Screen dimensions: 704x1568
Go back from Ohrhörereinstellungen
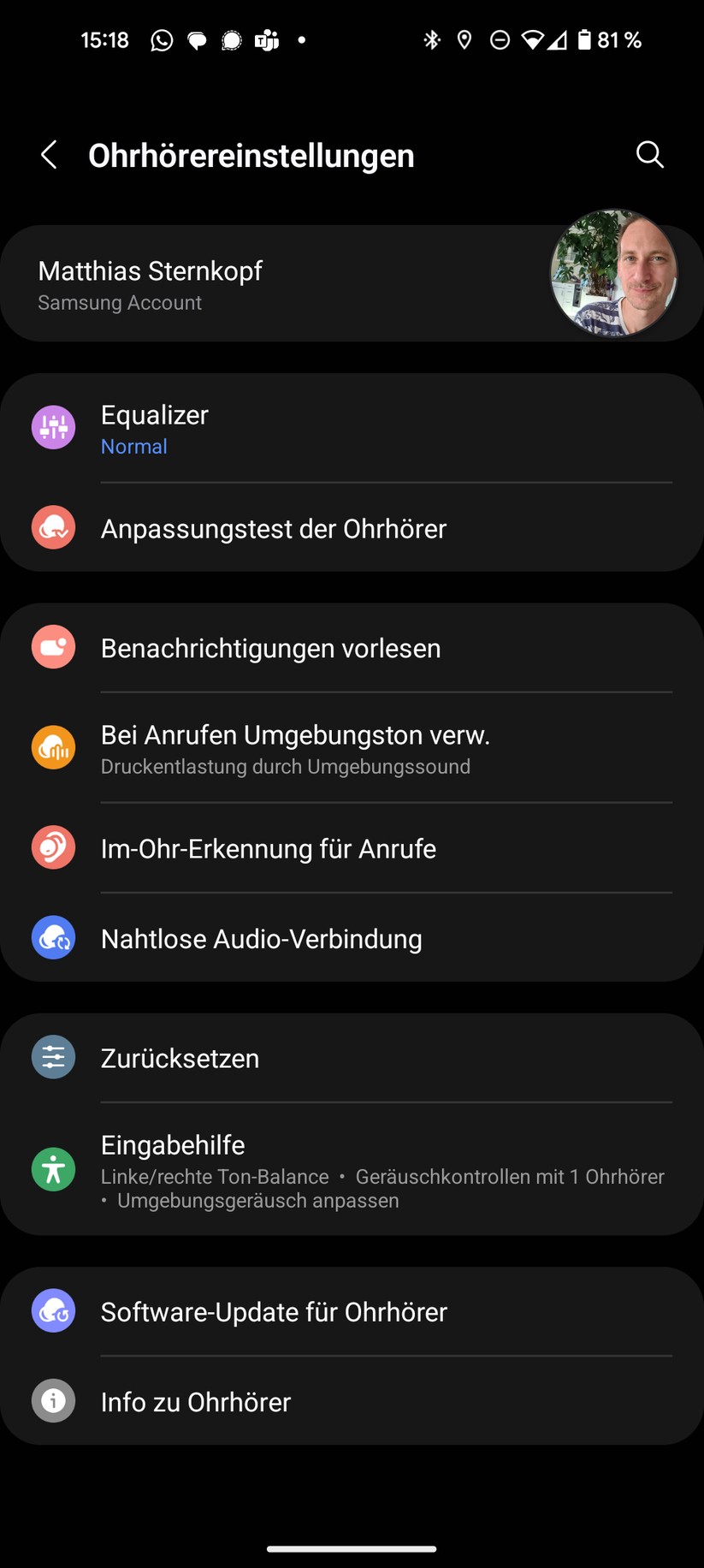(x=50, y=155)
